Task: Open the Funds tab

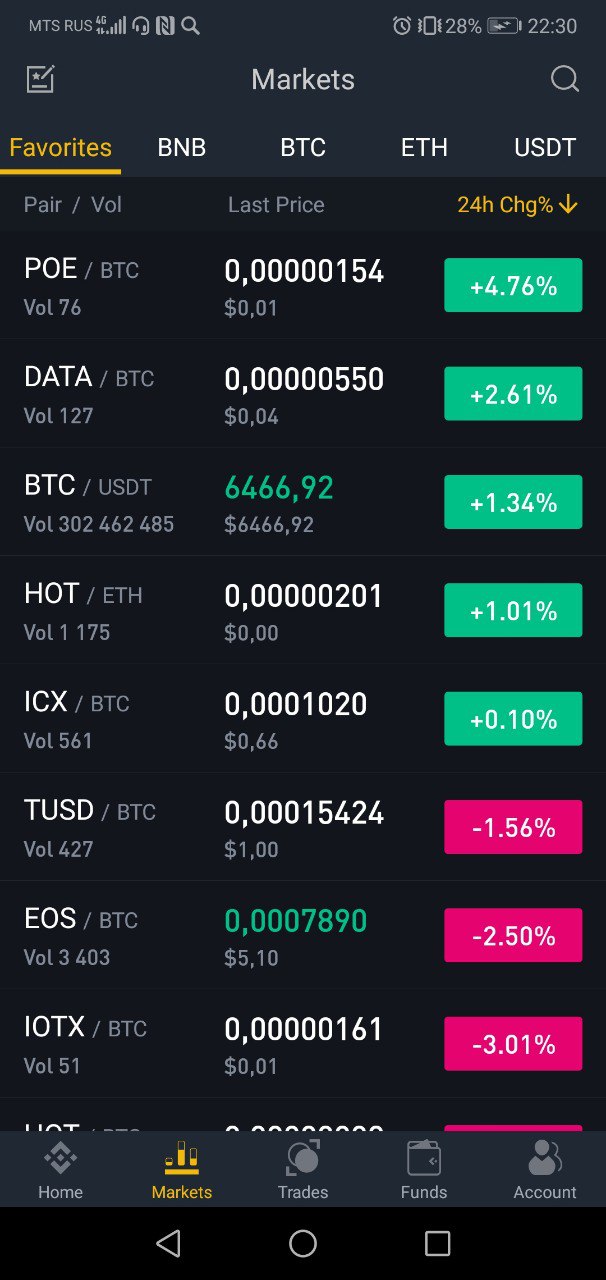Action: coord(424,1170)
